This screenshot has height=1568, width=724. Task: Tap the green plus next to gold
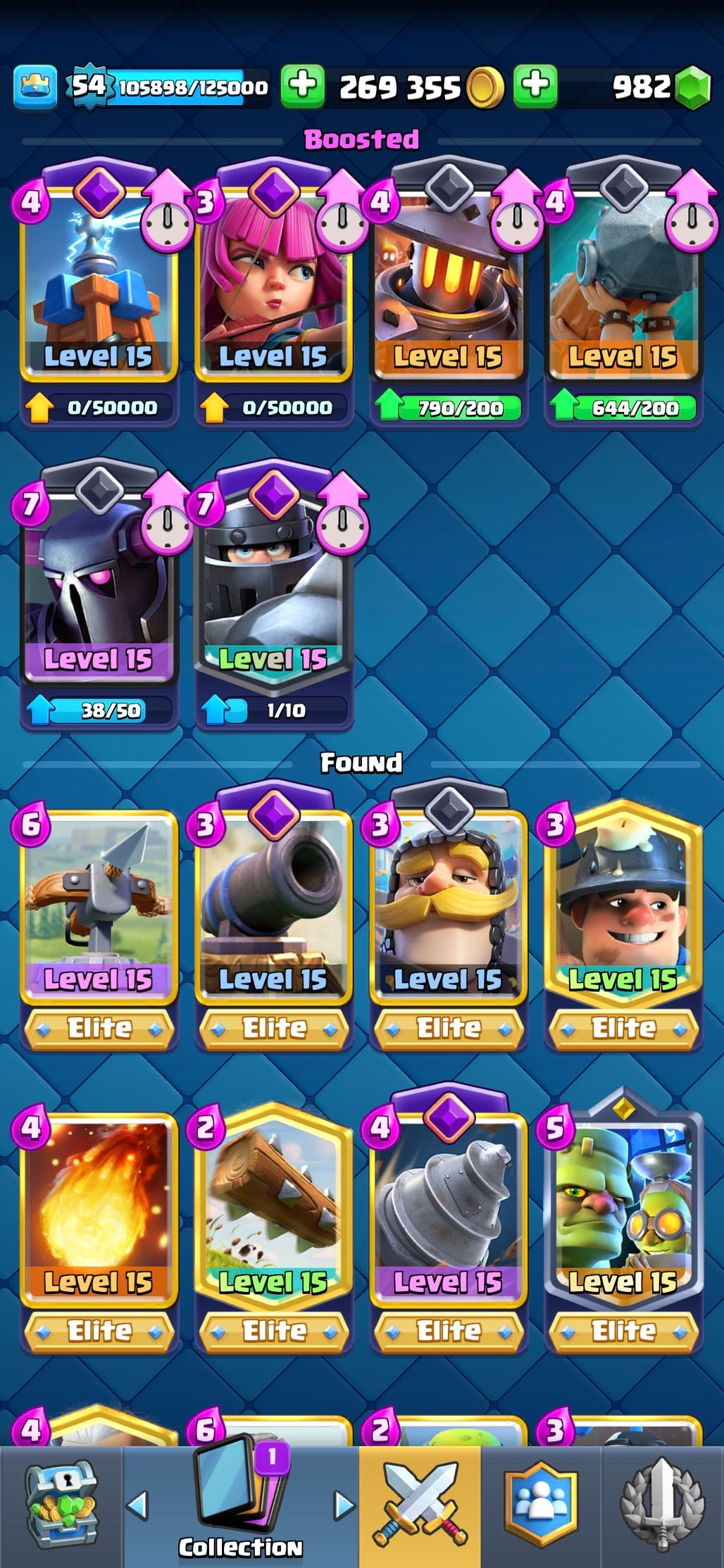303,86
